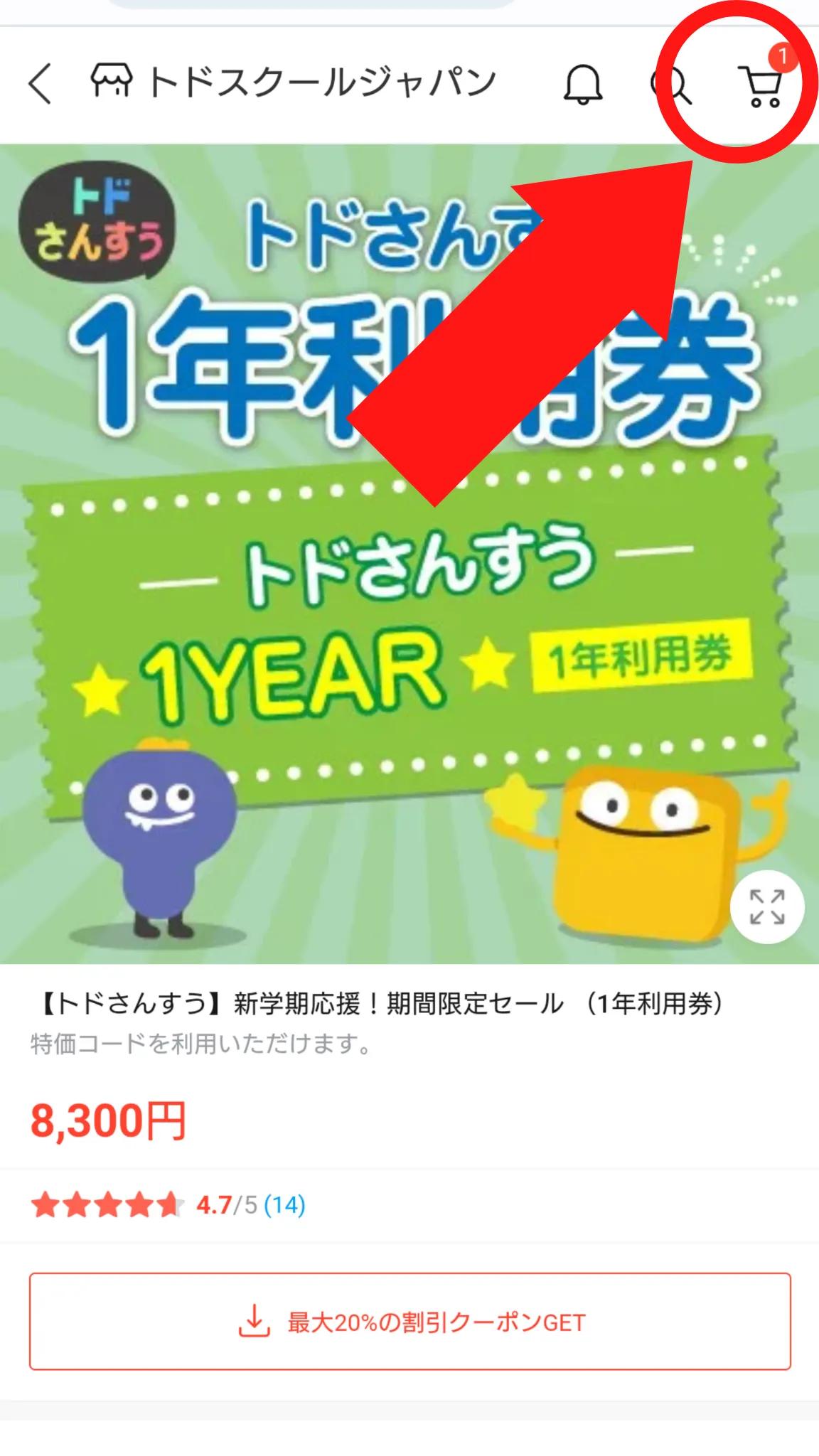Get the 最大20%の割引クーポン
Screen dimensions: 819x1456
coord(409,1322)
